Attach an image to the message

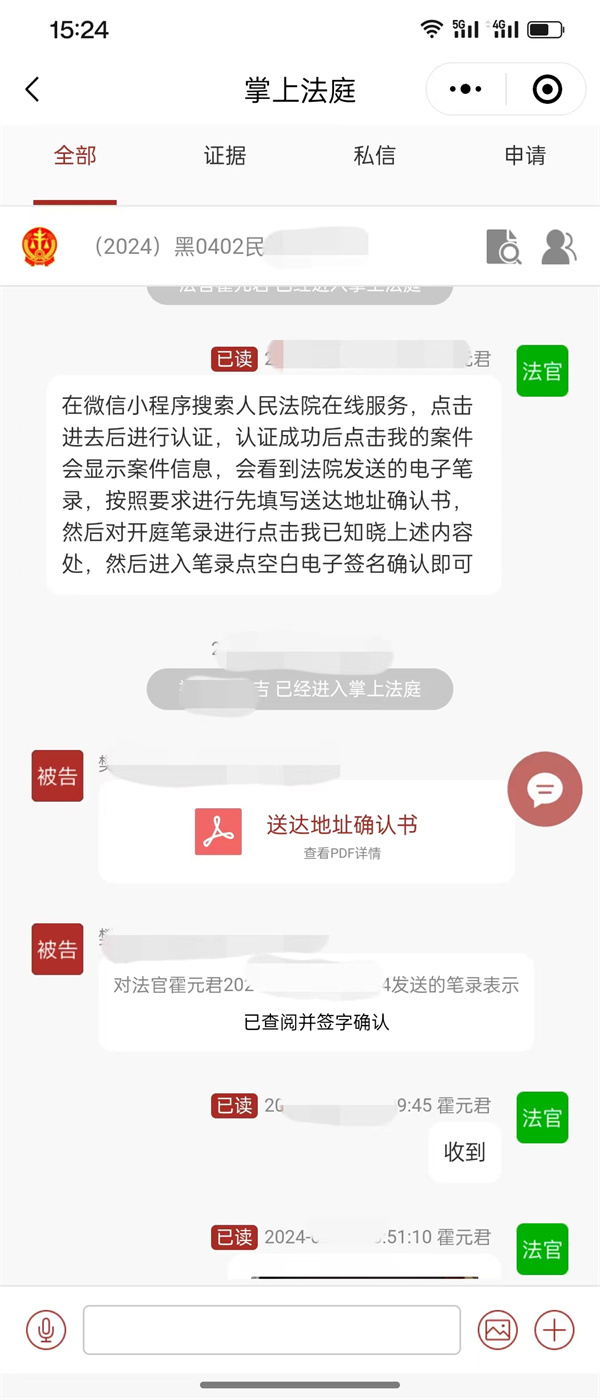coord(497,1330)
